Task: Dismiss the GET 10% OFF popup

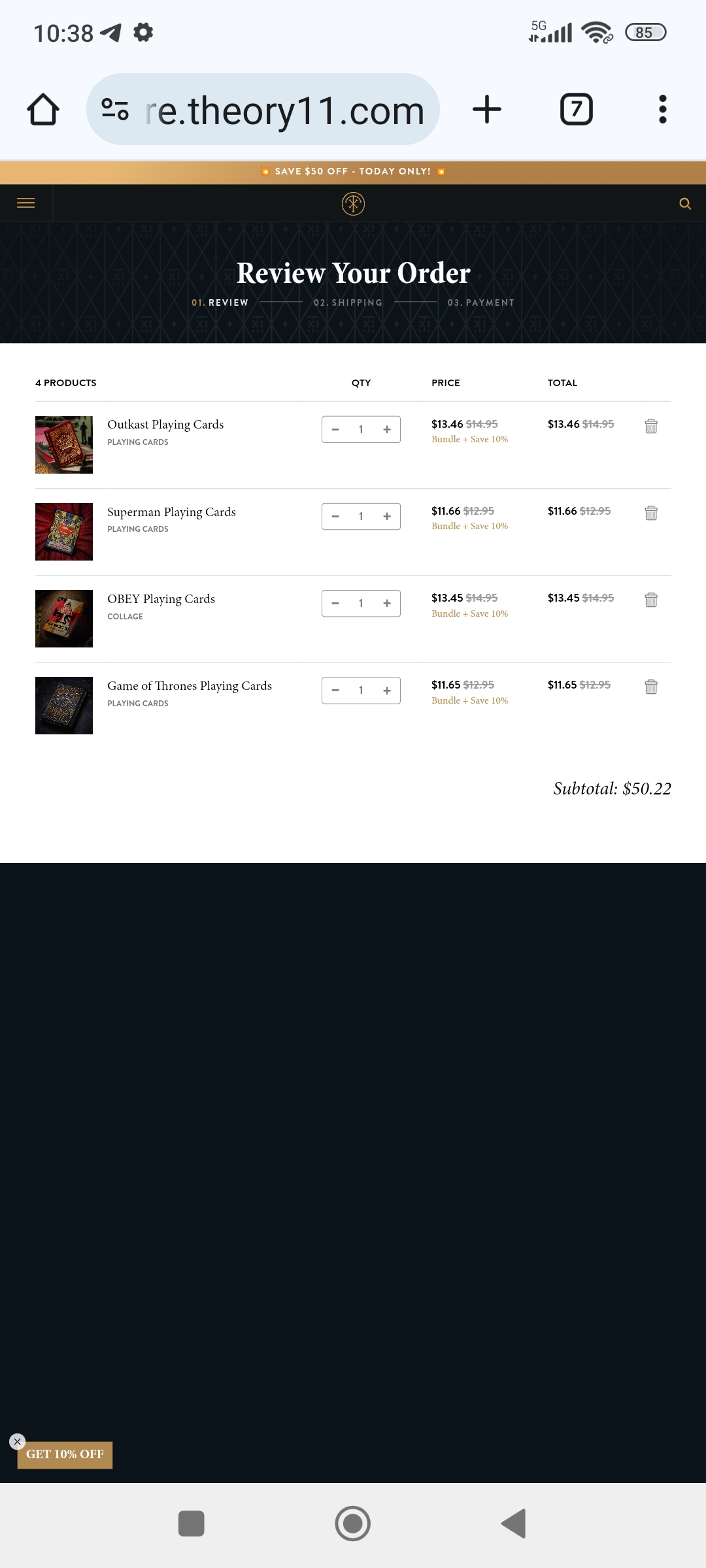Action: coord(18,1441)
